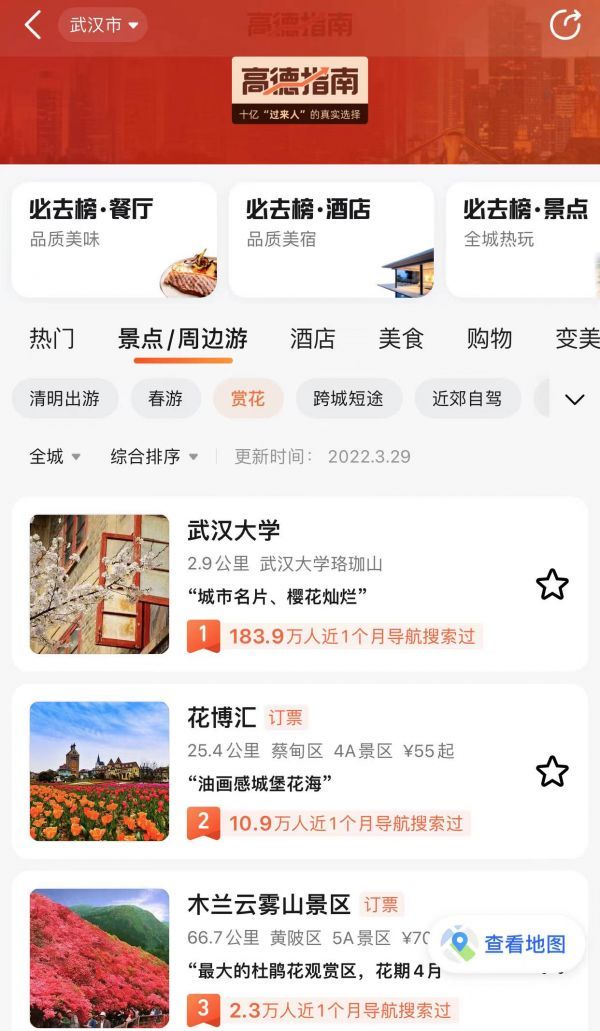Select the 春游 filter chip
Image resolution: width=600 pixels, height=1031 pixels.
(x=166, y=398)
